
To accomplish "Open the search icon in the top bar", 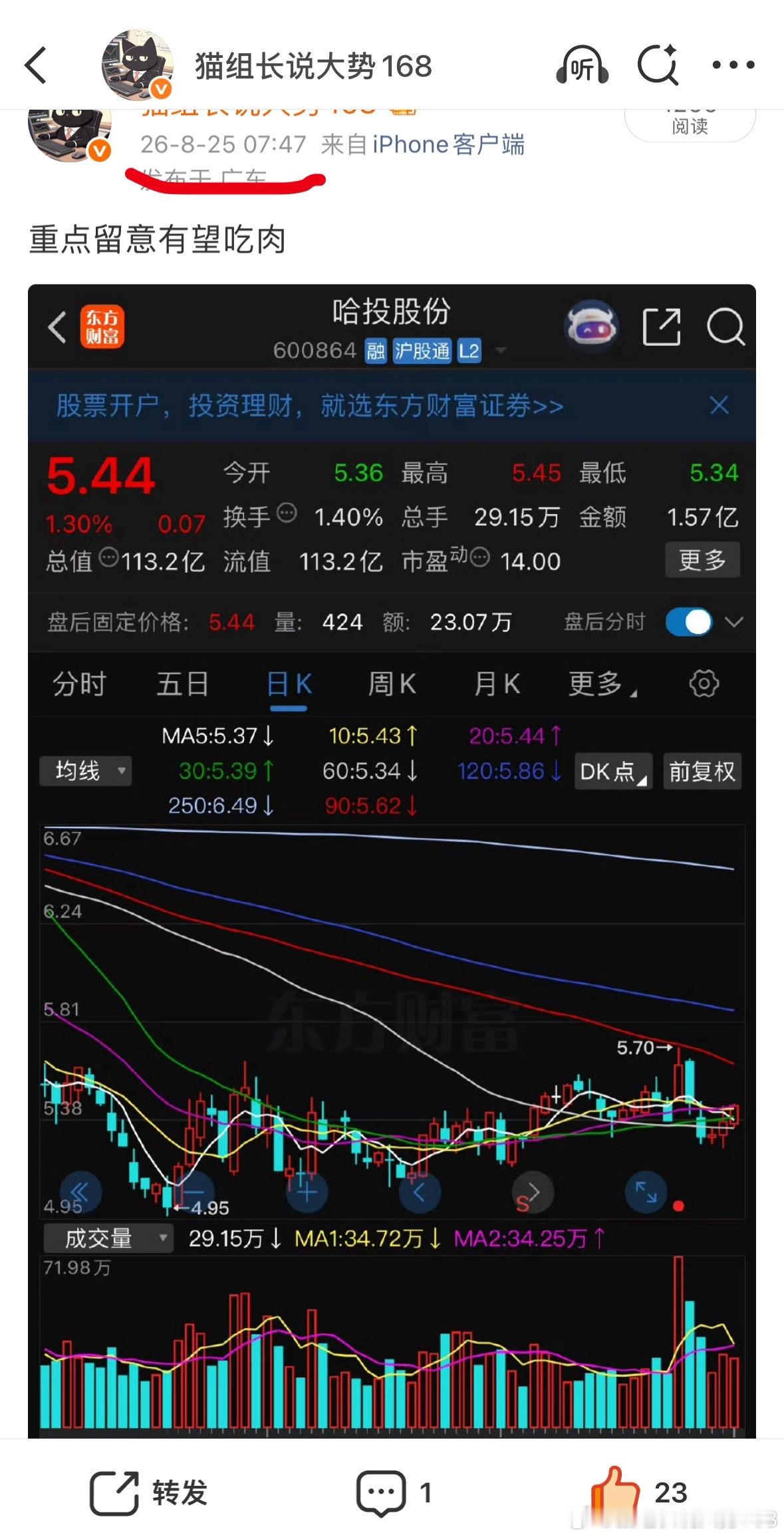I will pyautogui.click(x=658, y=65).
